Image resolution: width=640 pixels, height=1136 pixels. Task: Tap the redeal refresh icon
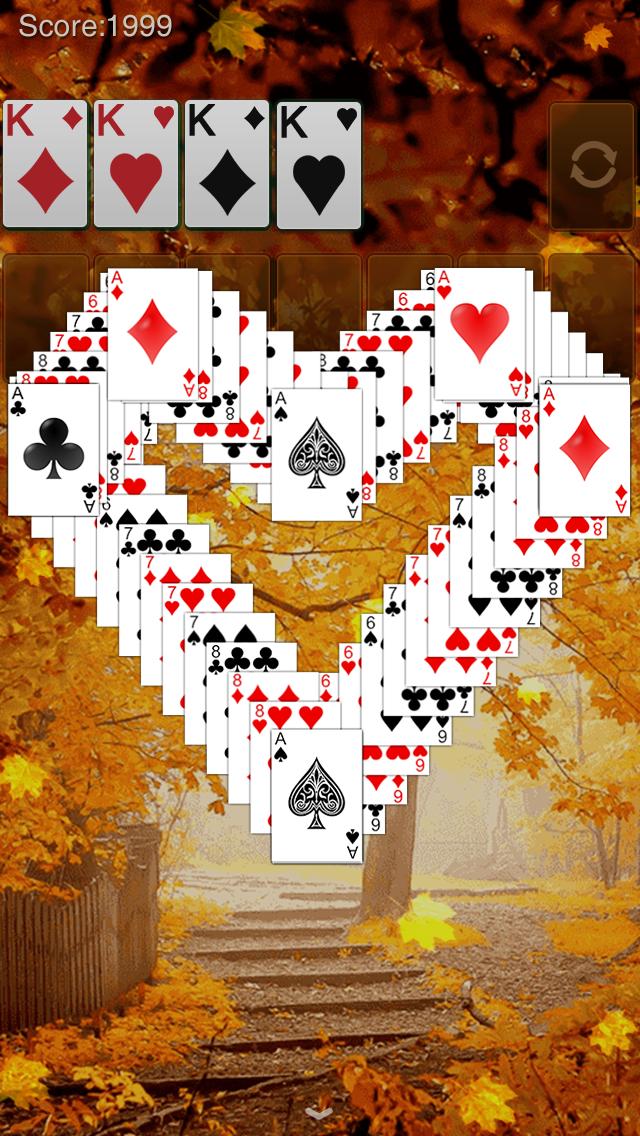tap(593, 166)
